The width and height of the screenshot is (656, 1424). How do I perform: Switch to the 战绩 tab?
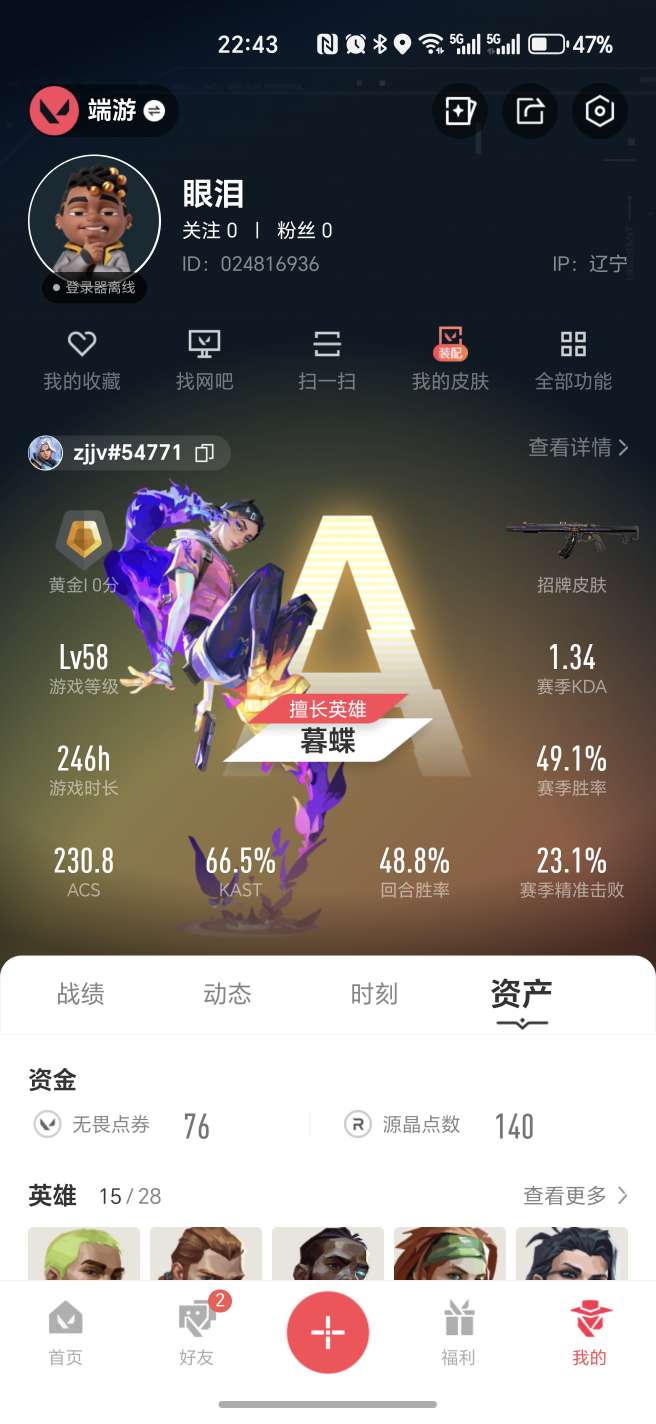(81, 994)
